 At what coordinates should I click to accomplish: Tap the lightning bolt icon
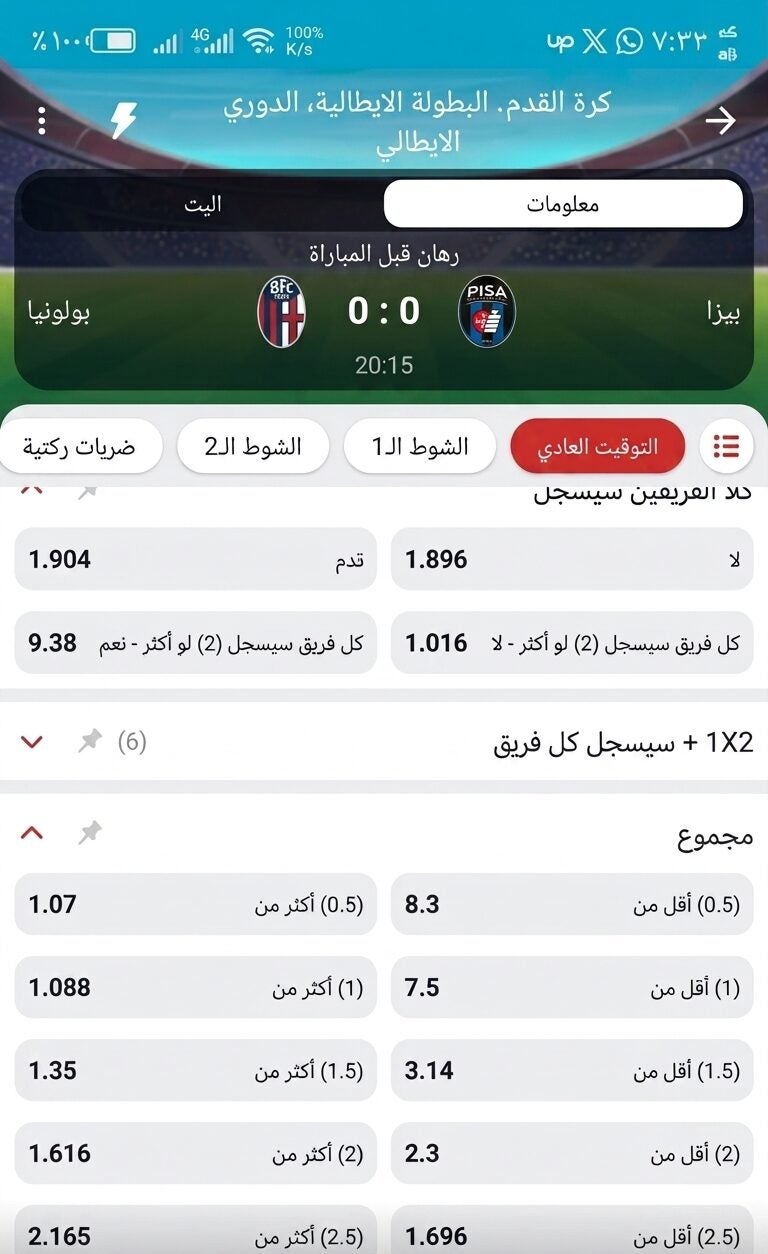(123, 121)
